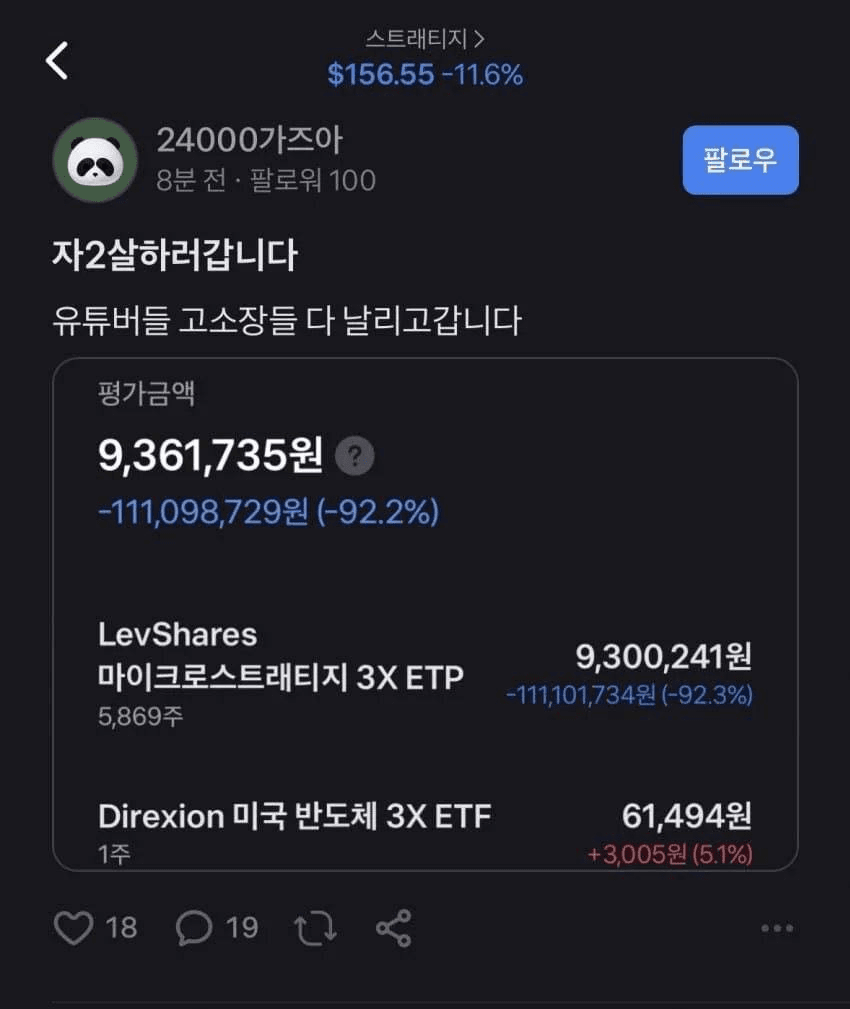
Task: Follow user 24000가즈아
Action: [740, 160]
